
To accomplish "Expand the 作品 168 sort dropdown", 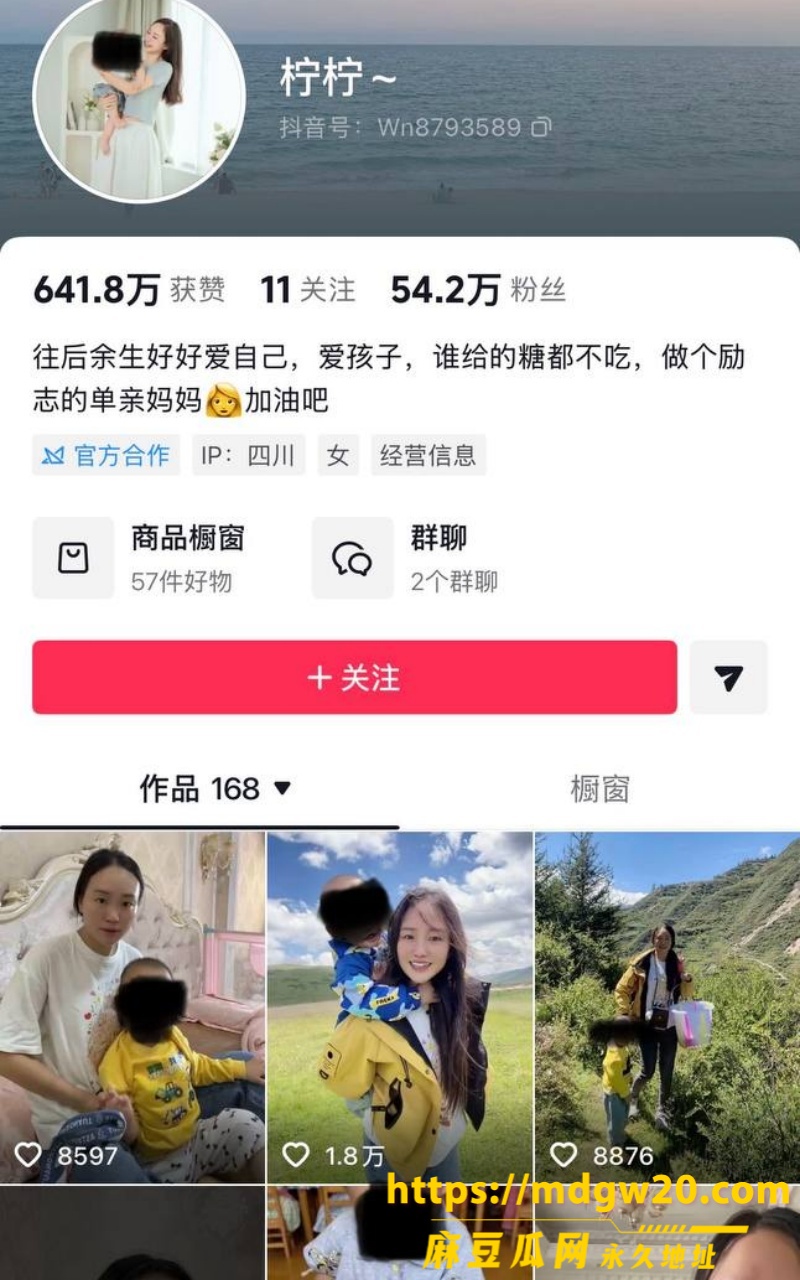I will point(215,789).
